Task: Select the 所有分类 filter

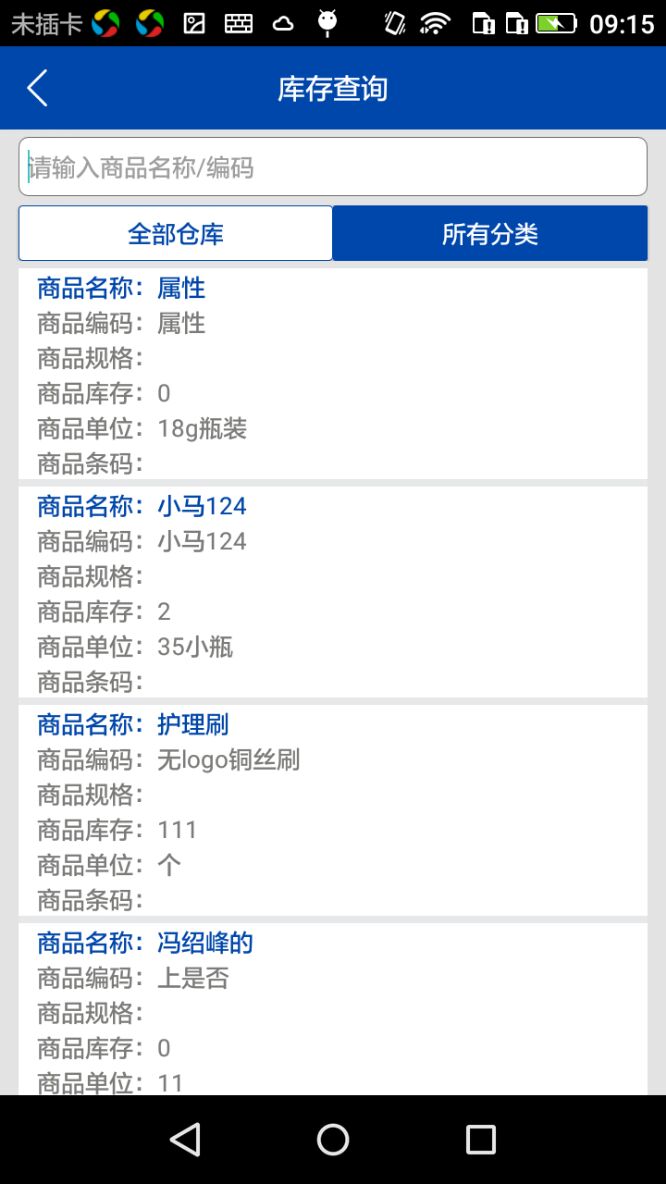Action: pyautogui.click(x=490, y=233)
